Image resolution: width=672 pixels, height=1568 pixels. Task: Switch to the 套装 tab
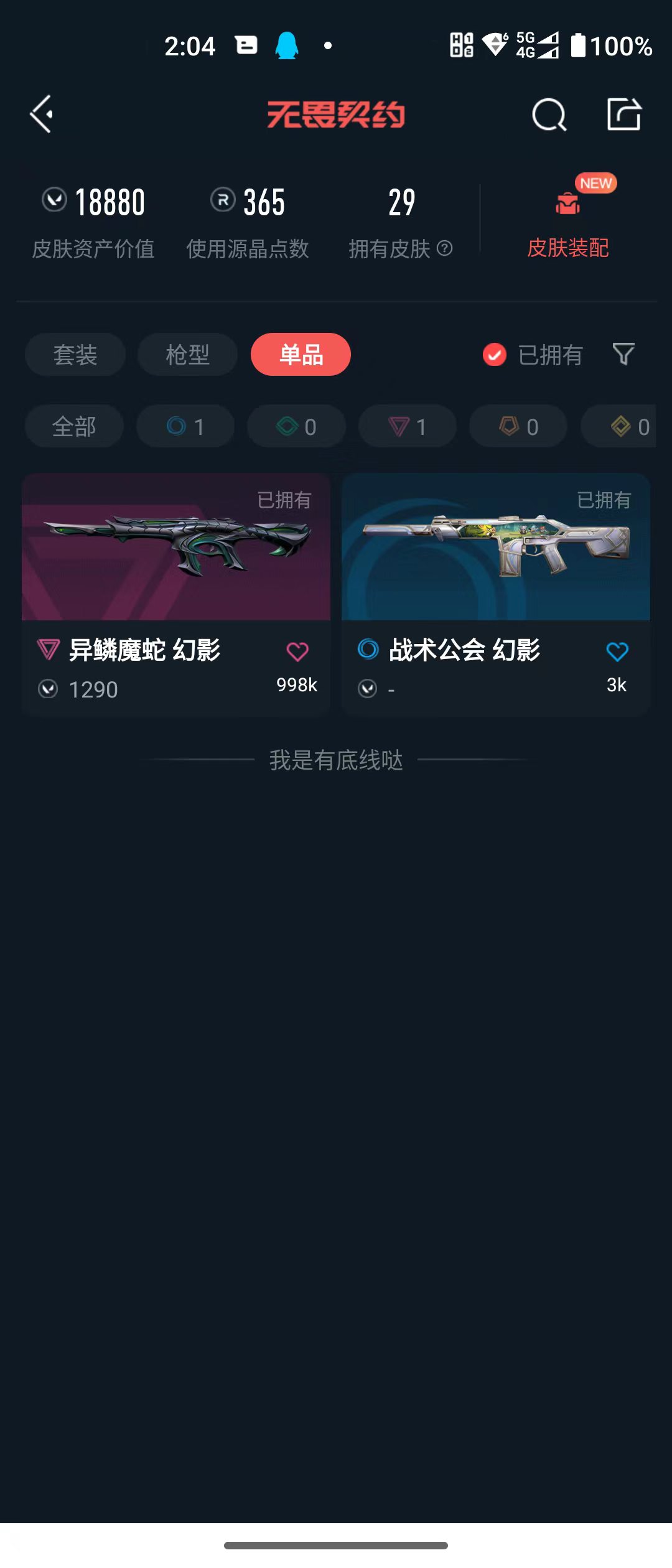pos(75,355)
